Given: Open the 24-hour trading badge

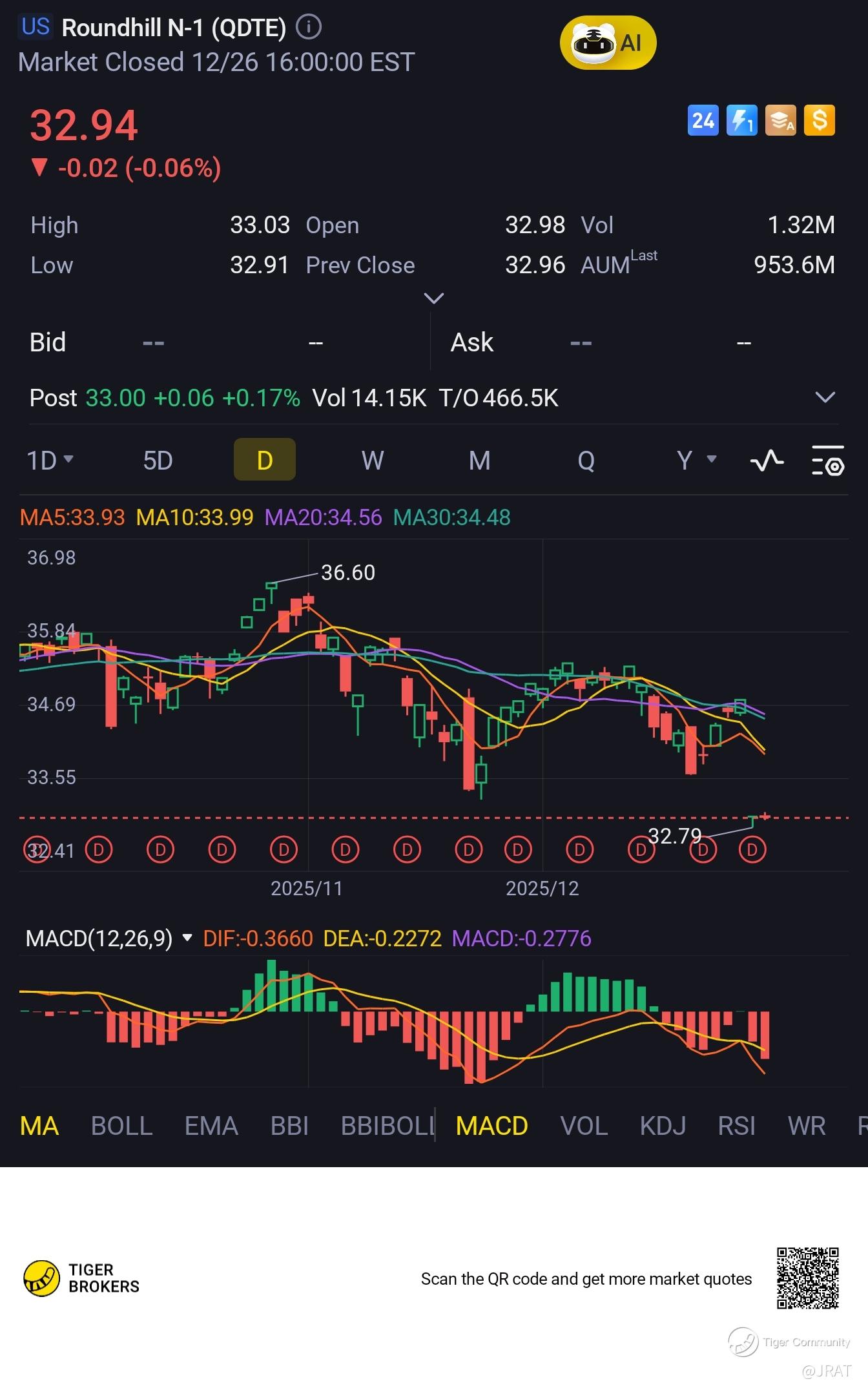Looking at the screenshot, I should click(703, 120).
